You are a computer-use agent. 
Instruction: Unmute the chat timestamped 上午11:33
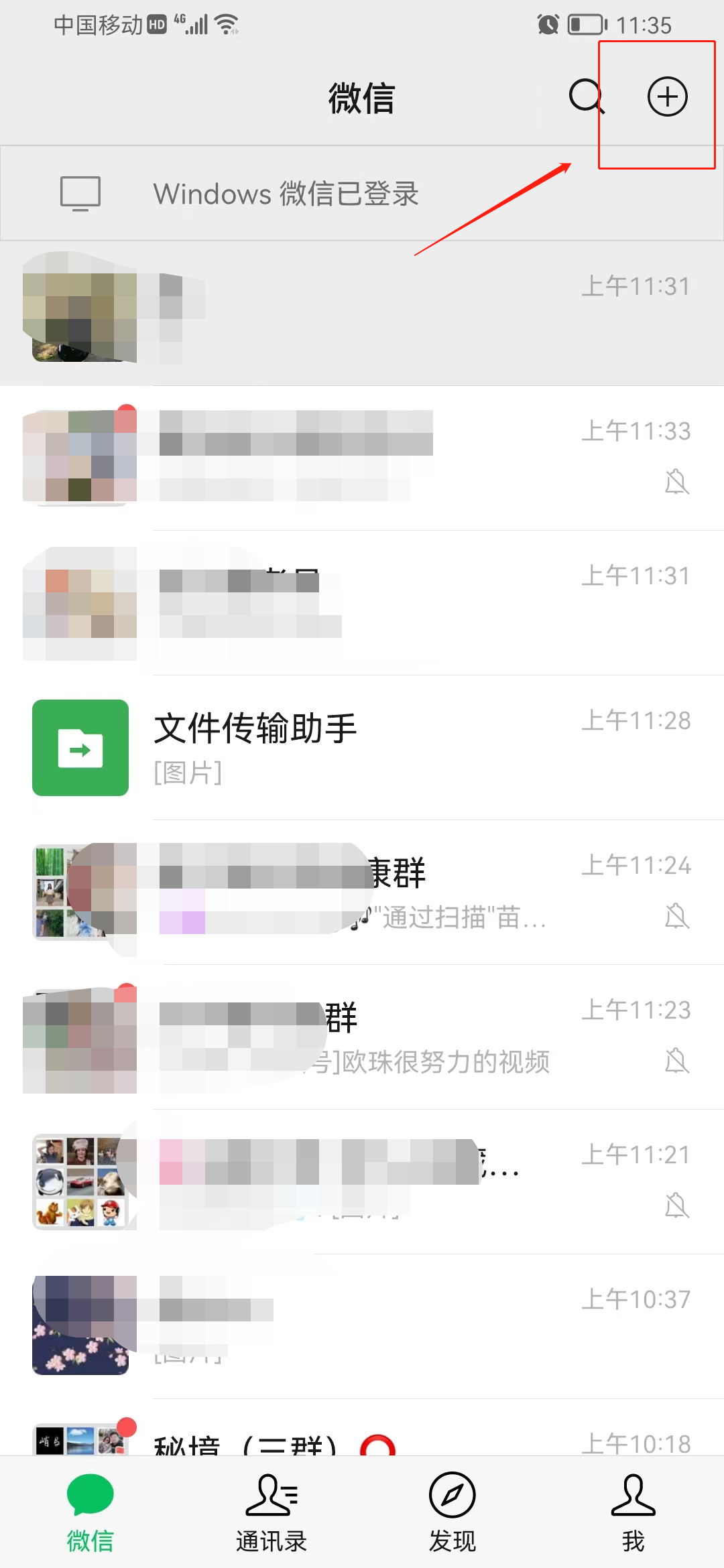pos(677,482)
